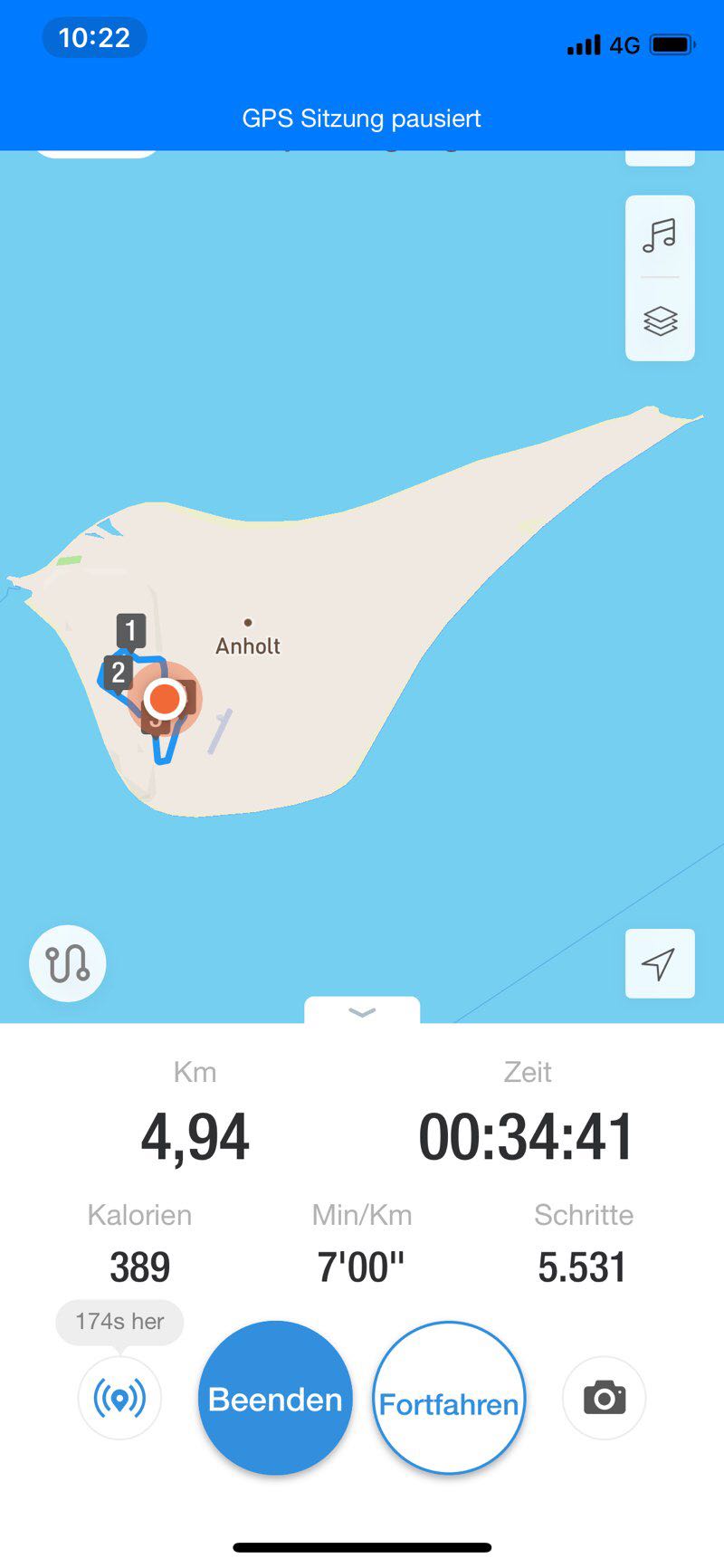
Task: Open the music options icon
Action: click(660, 235)
